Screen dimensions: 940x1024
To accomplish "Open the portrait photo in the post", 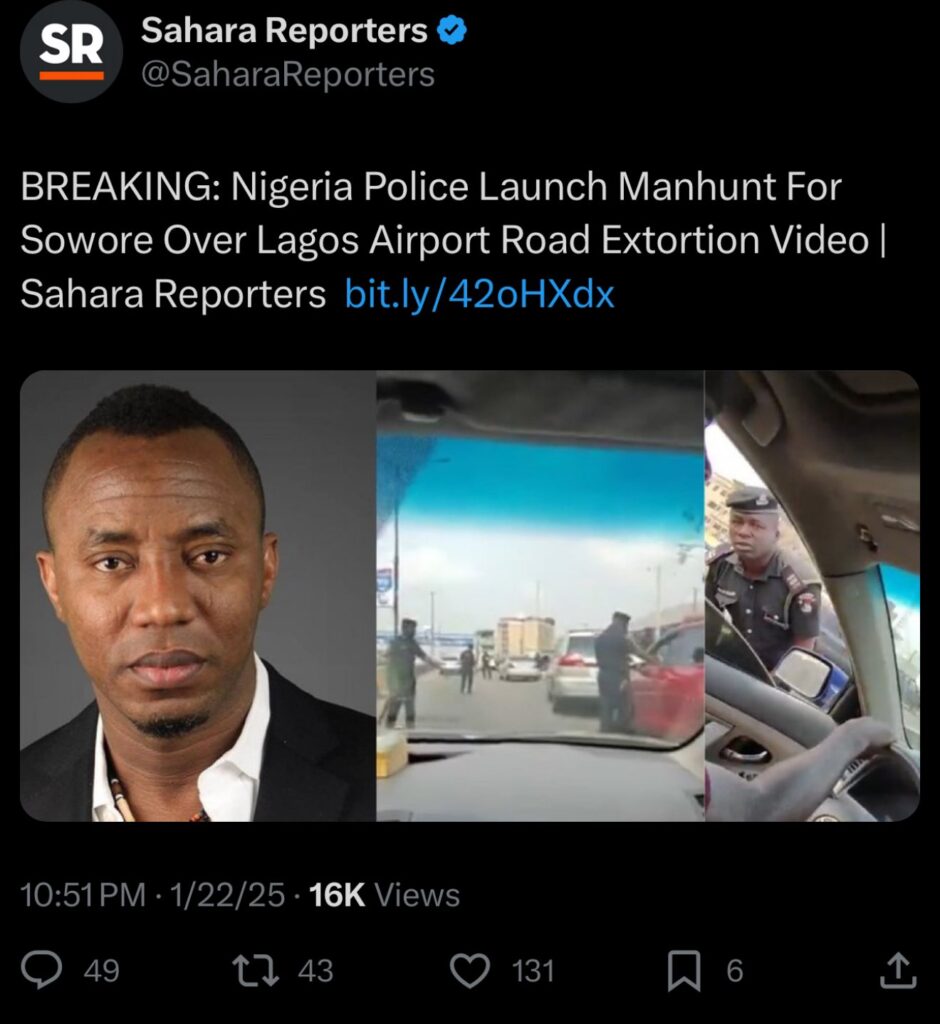I will [x=198, y=596].
